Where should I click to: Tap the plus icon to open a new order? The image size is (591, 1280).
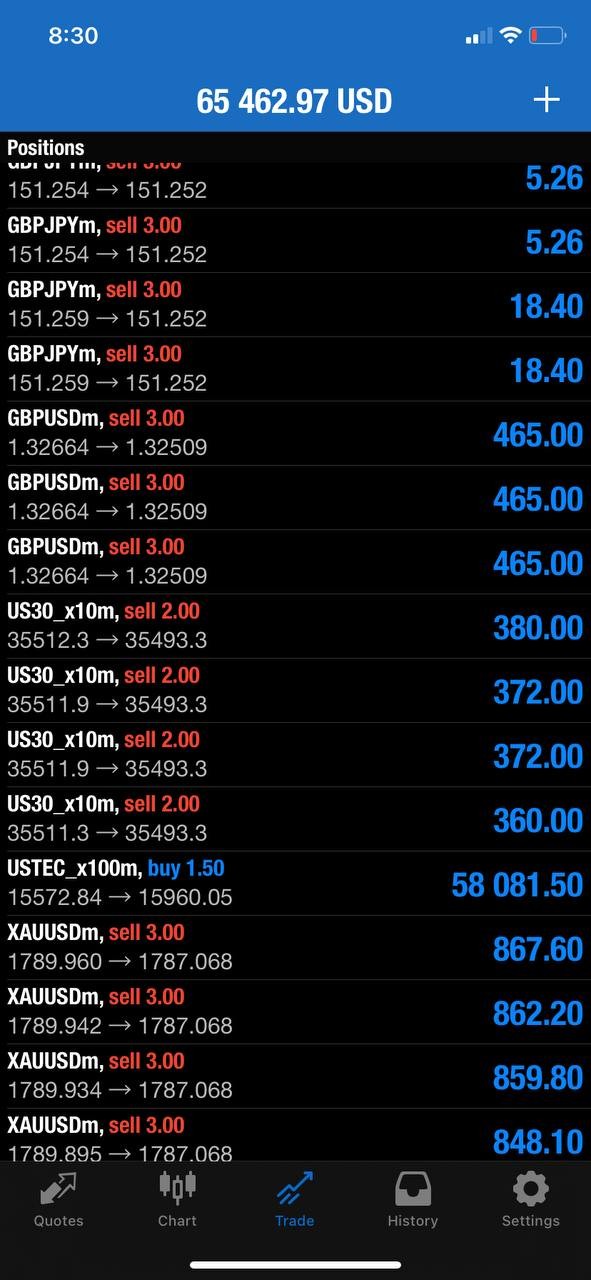546,100
